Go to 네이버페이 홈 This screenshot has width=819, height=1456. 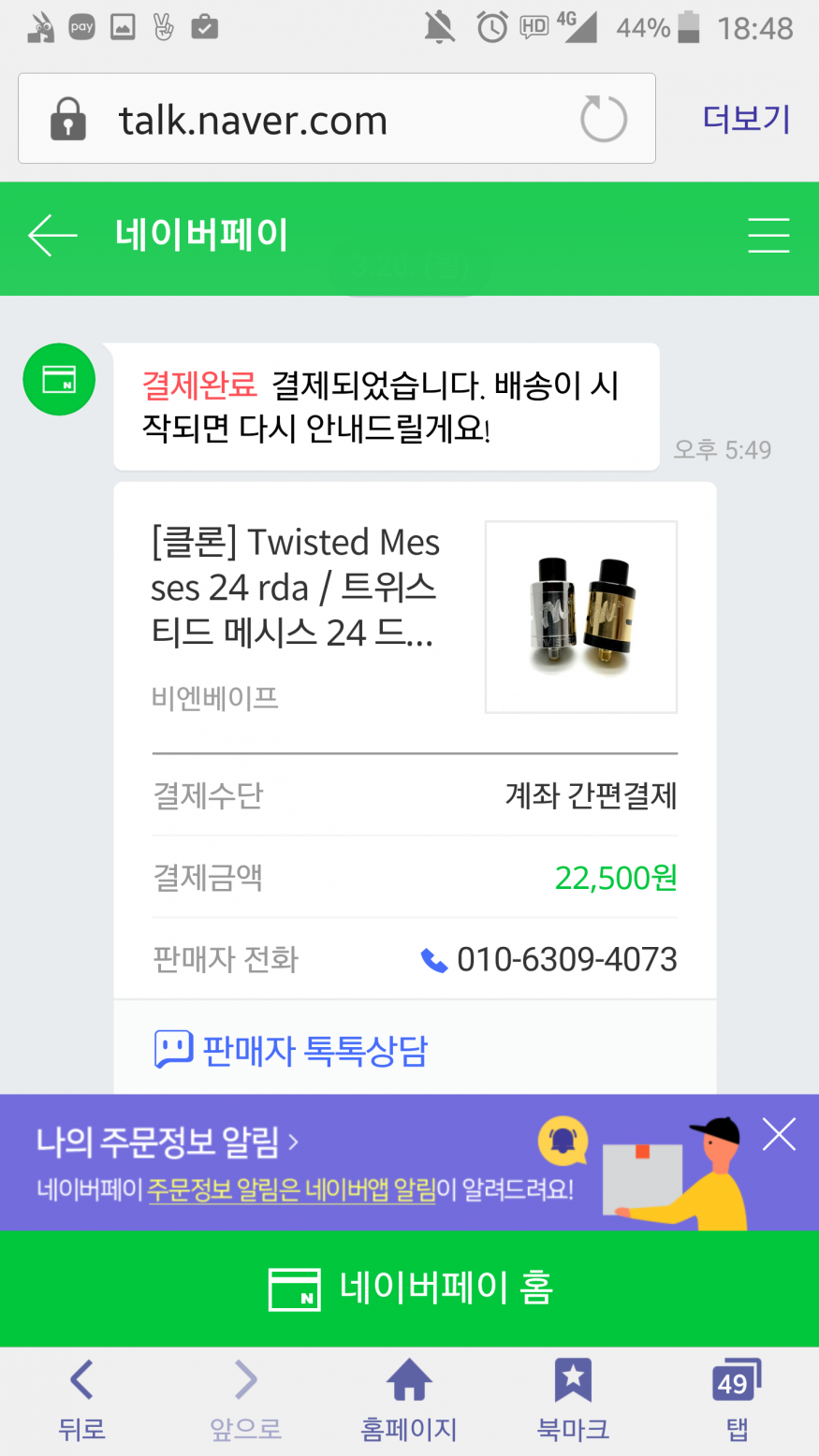[409, 1289]
